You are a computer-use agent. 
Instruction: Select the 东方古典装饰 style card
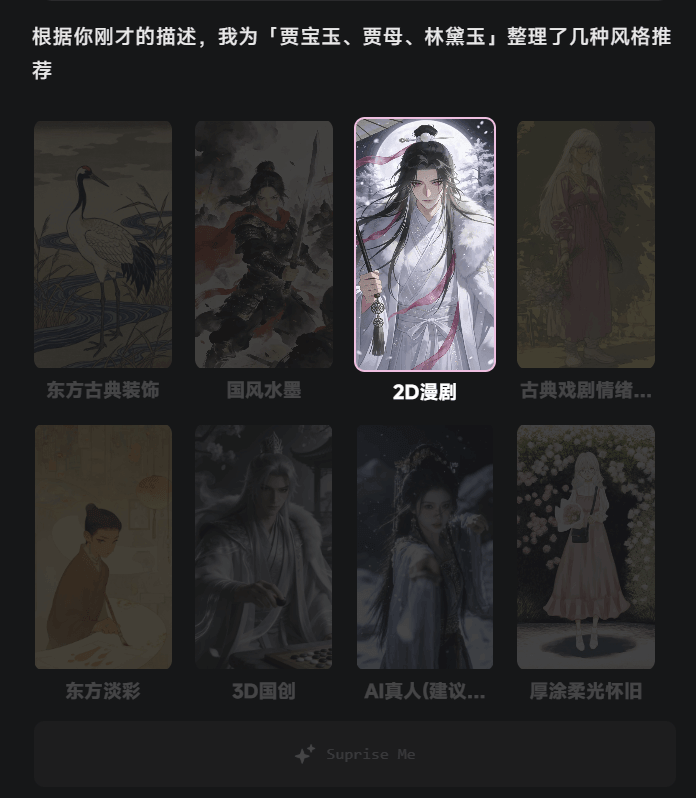point(103,245)
